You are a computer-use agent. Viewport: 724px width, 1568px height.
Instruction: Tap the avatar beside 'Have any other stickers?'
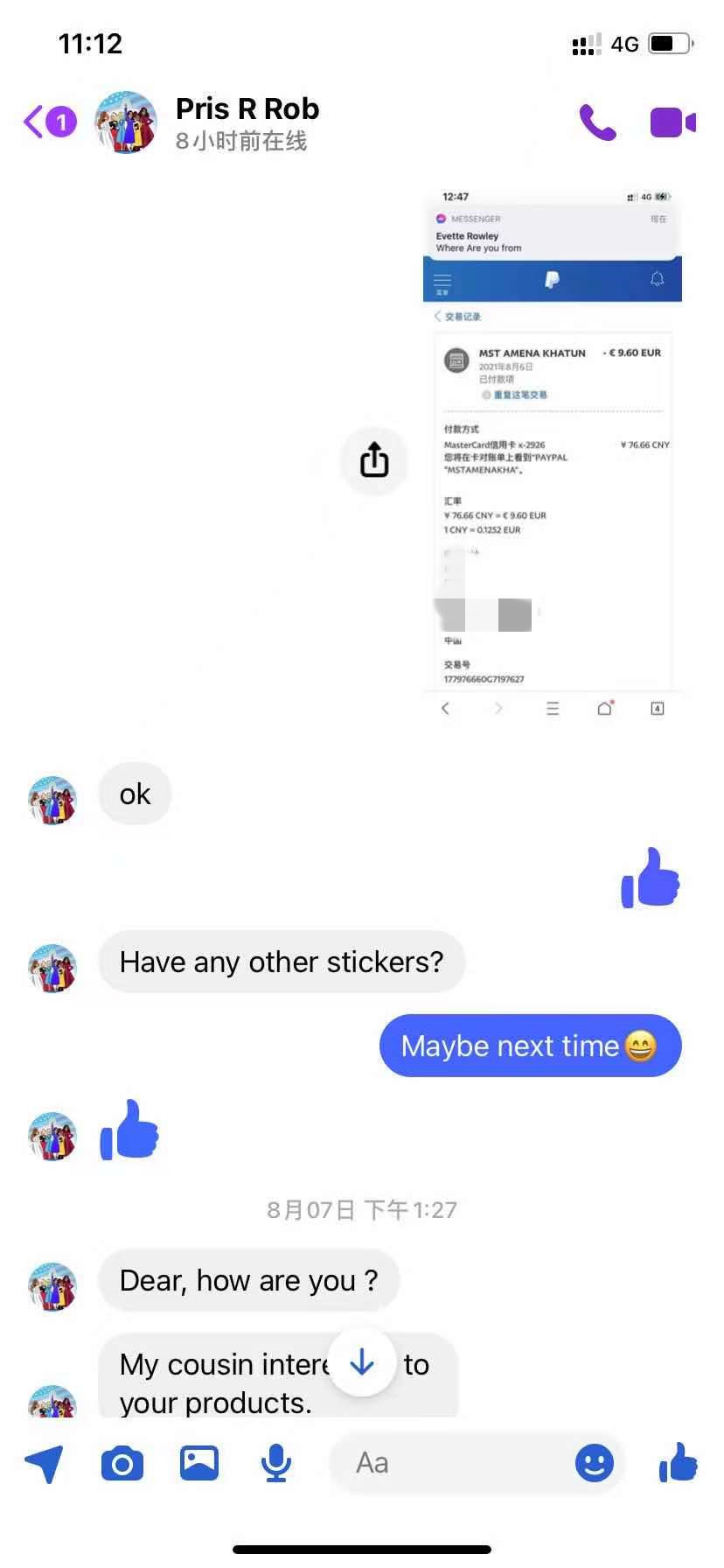[52, 968]
